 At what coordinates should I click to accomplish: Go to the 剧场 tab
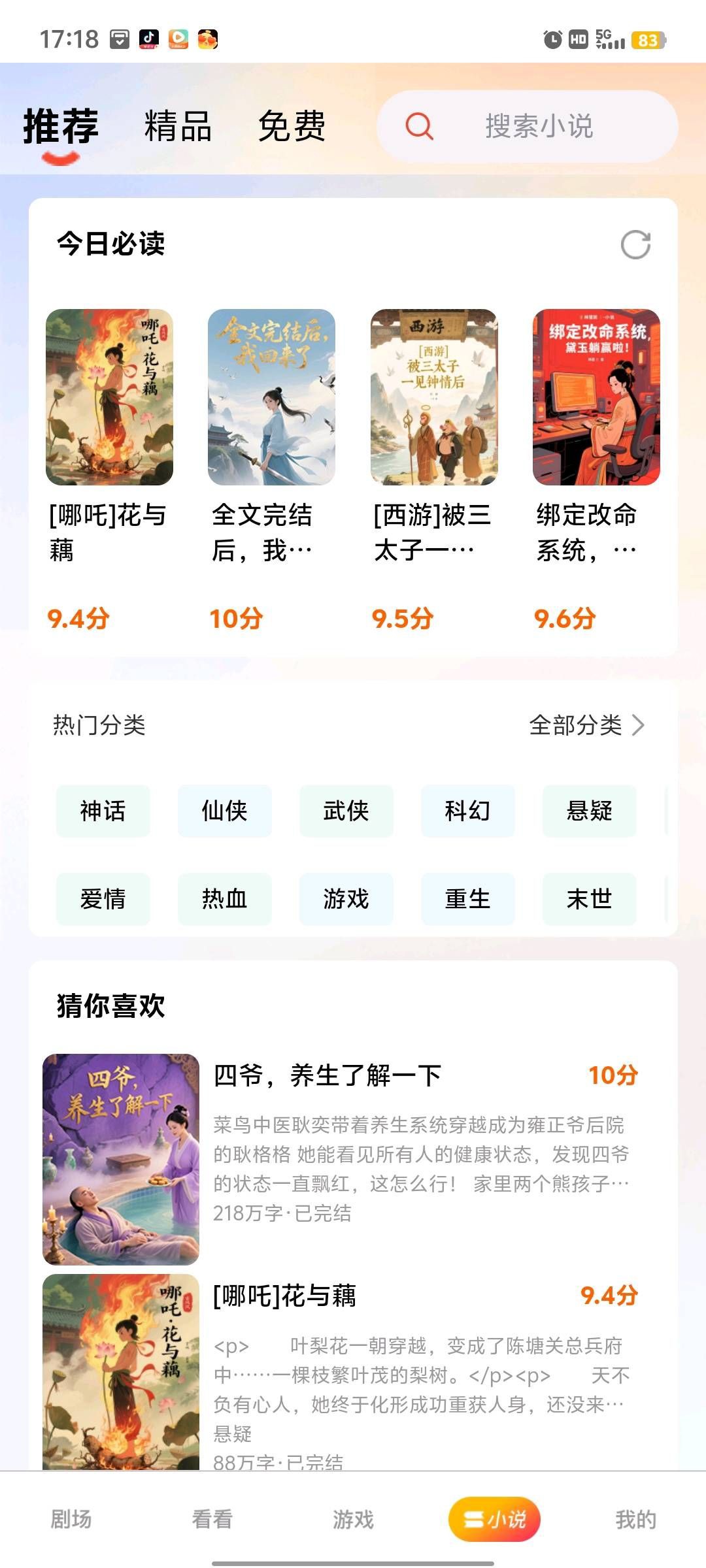71,1519
